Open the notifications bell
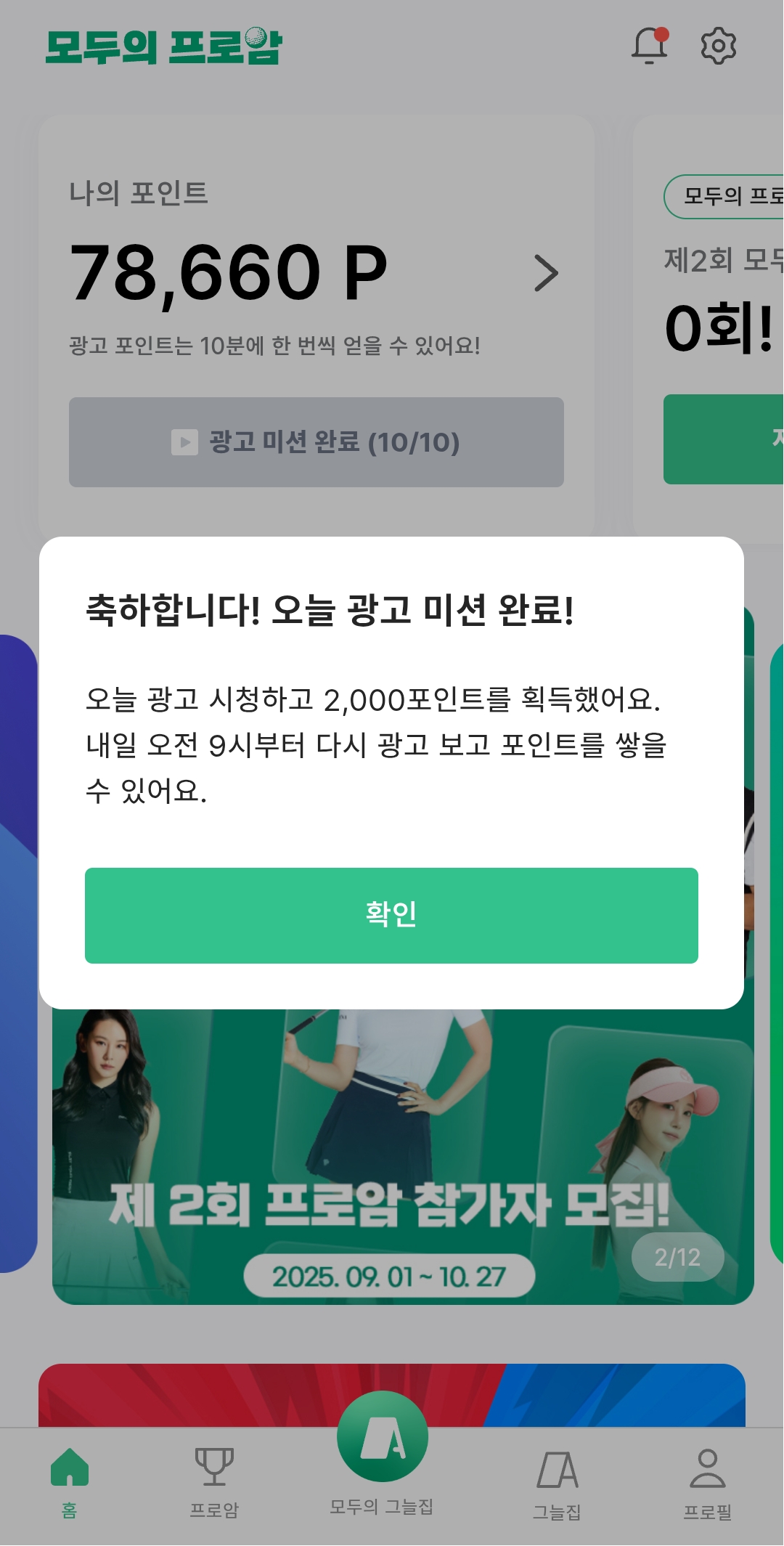The height and width of the screenshot is (1546, 784). pos(649,46)
